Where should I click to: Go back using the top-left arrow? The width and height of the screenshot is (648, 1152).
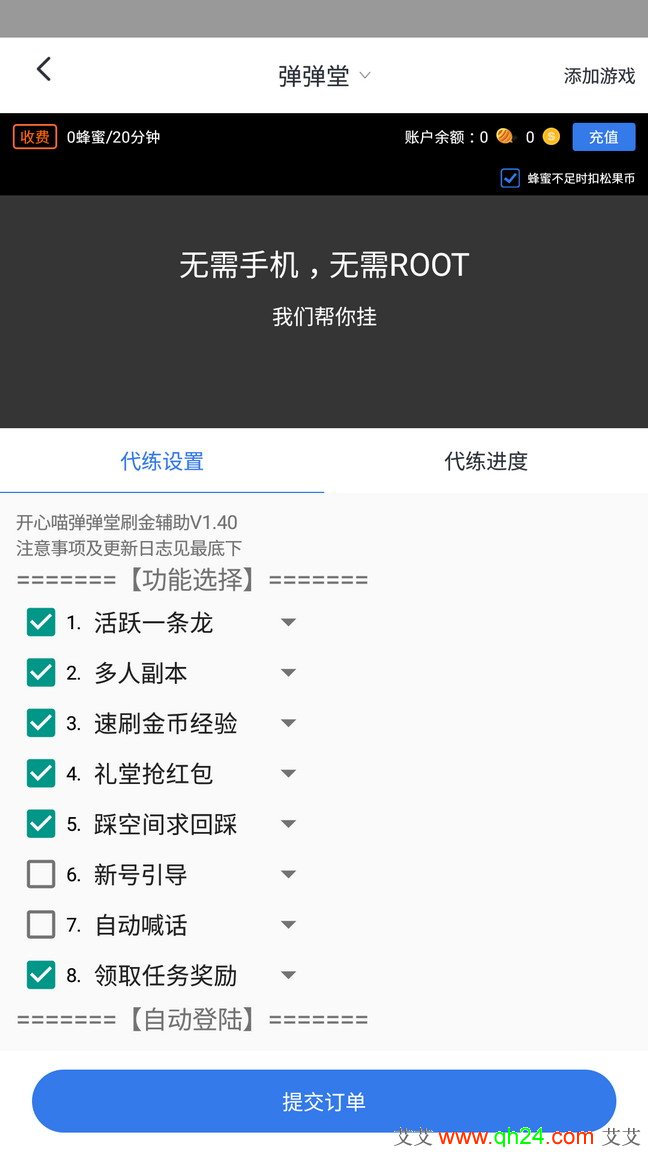click(x=43, y=69)
